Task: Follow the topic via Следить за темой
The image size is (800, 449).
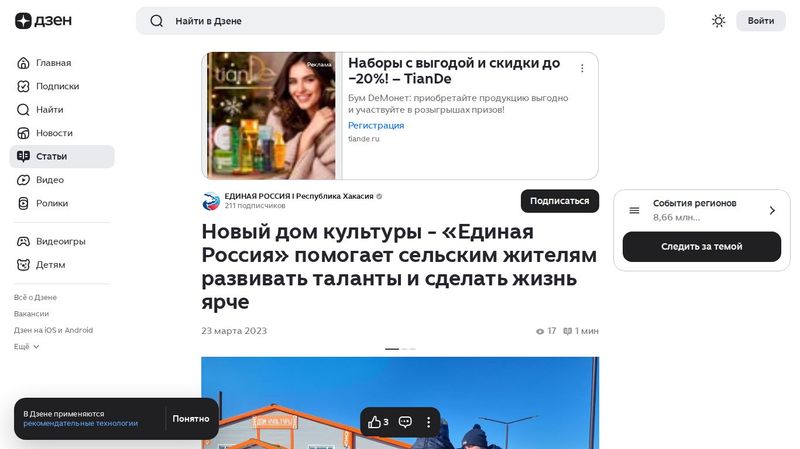Action: coord(701,247)
